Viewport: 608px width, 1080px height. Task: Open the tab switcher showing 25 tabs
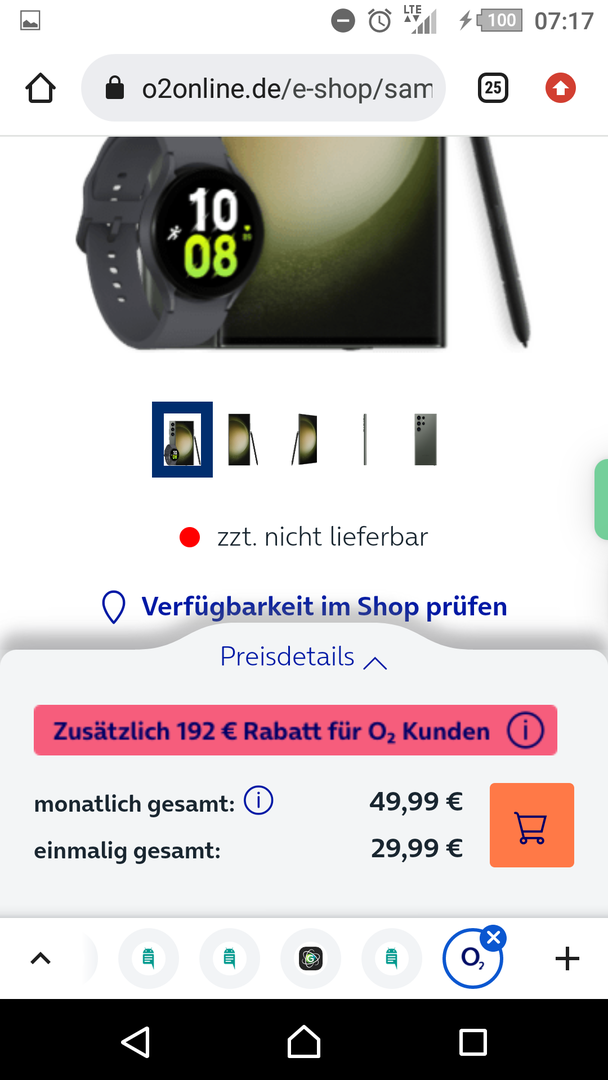(493, 88)
